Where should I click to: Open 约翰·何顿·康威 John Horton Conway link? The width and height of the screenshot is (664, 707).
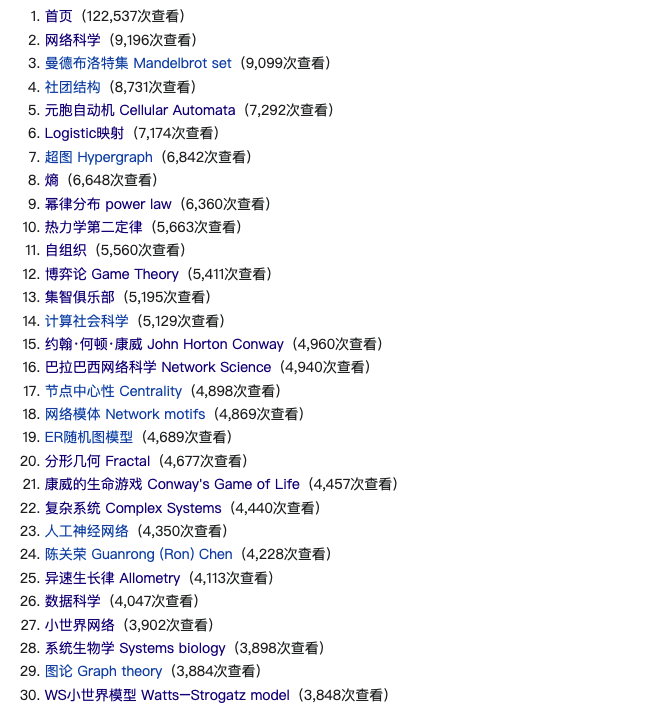tap(164, 344)
